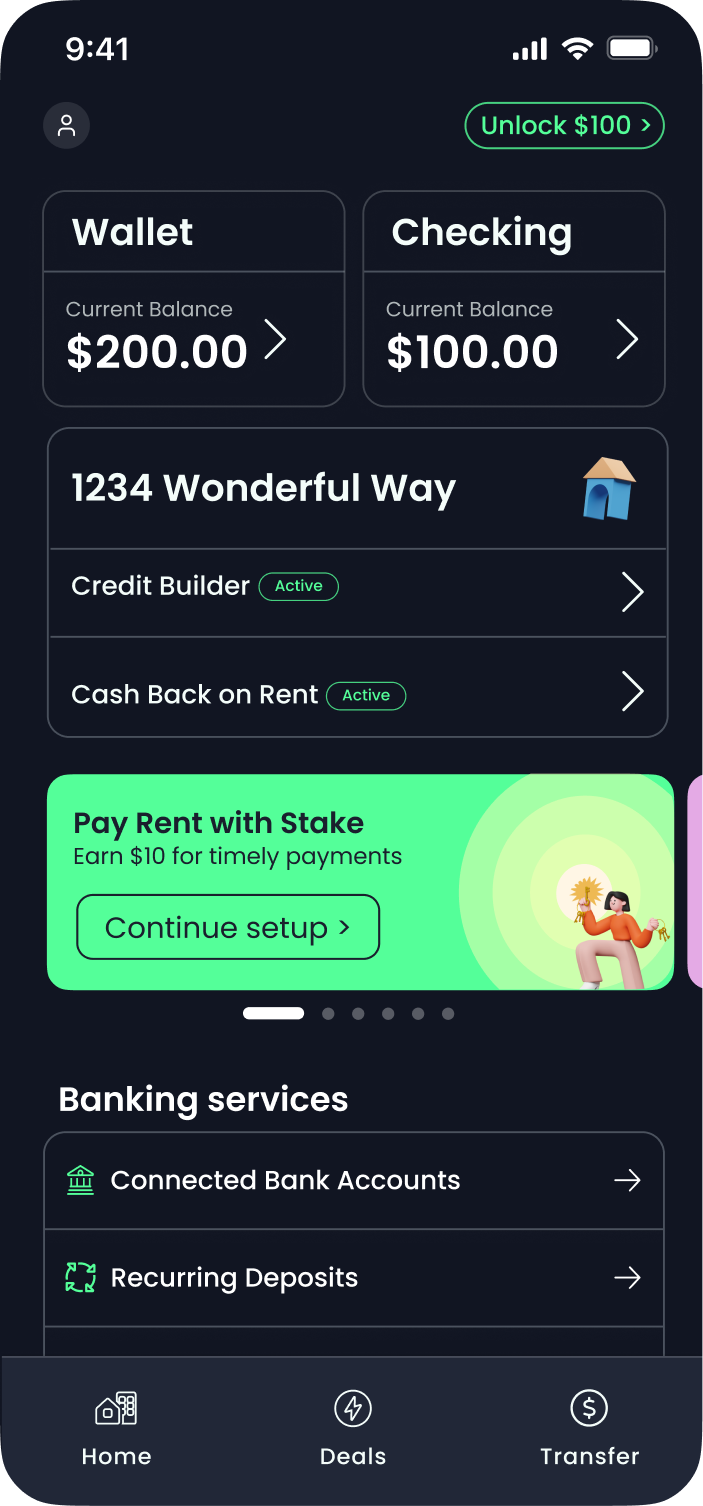Open Recurring Deposits

click(354, 1278)
